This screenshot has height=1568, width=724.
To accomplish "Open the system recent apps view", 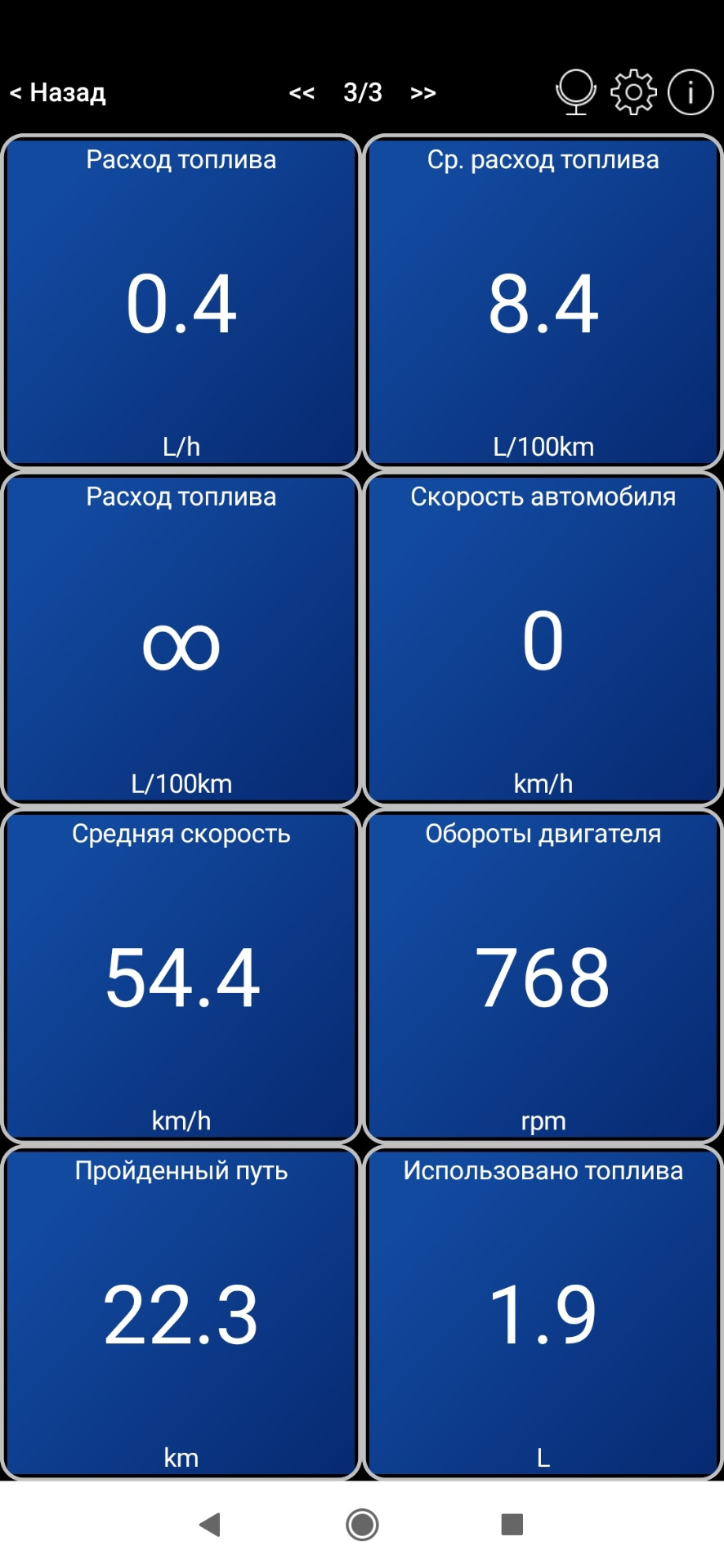I will (x=512, y=1524).
